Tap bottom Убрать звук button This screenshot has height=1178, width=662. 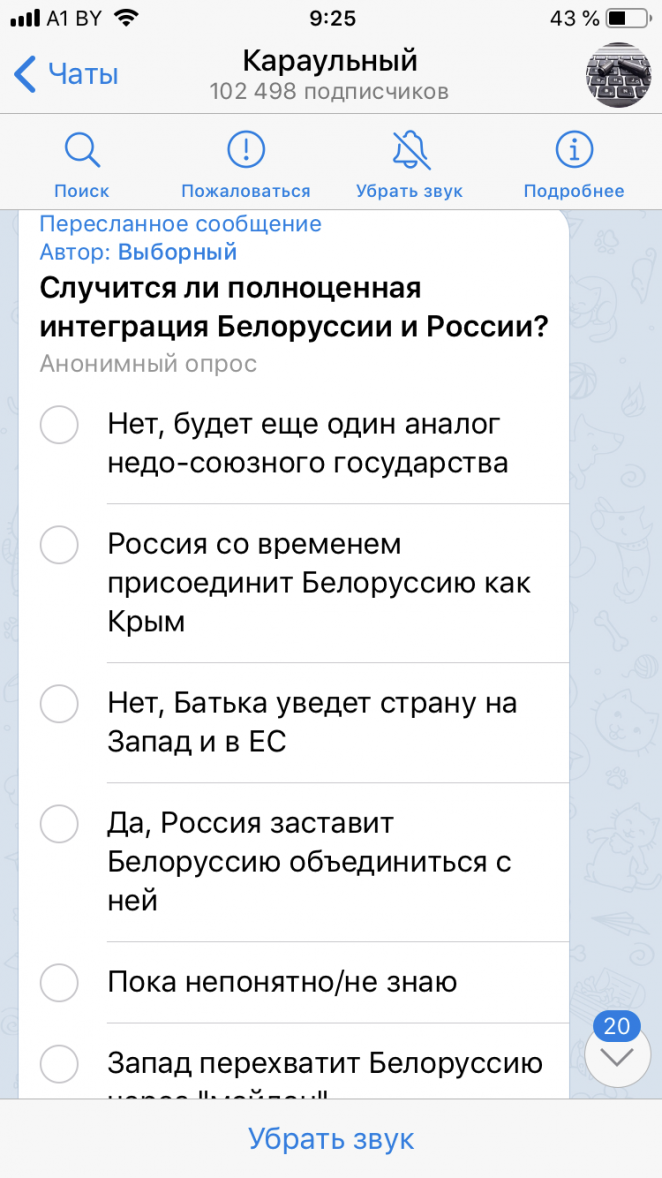[330, 1138]
